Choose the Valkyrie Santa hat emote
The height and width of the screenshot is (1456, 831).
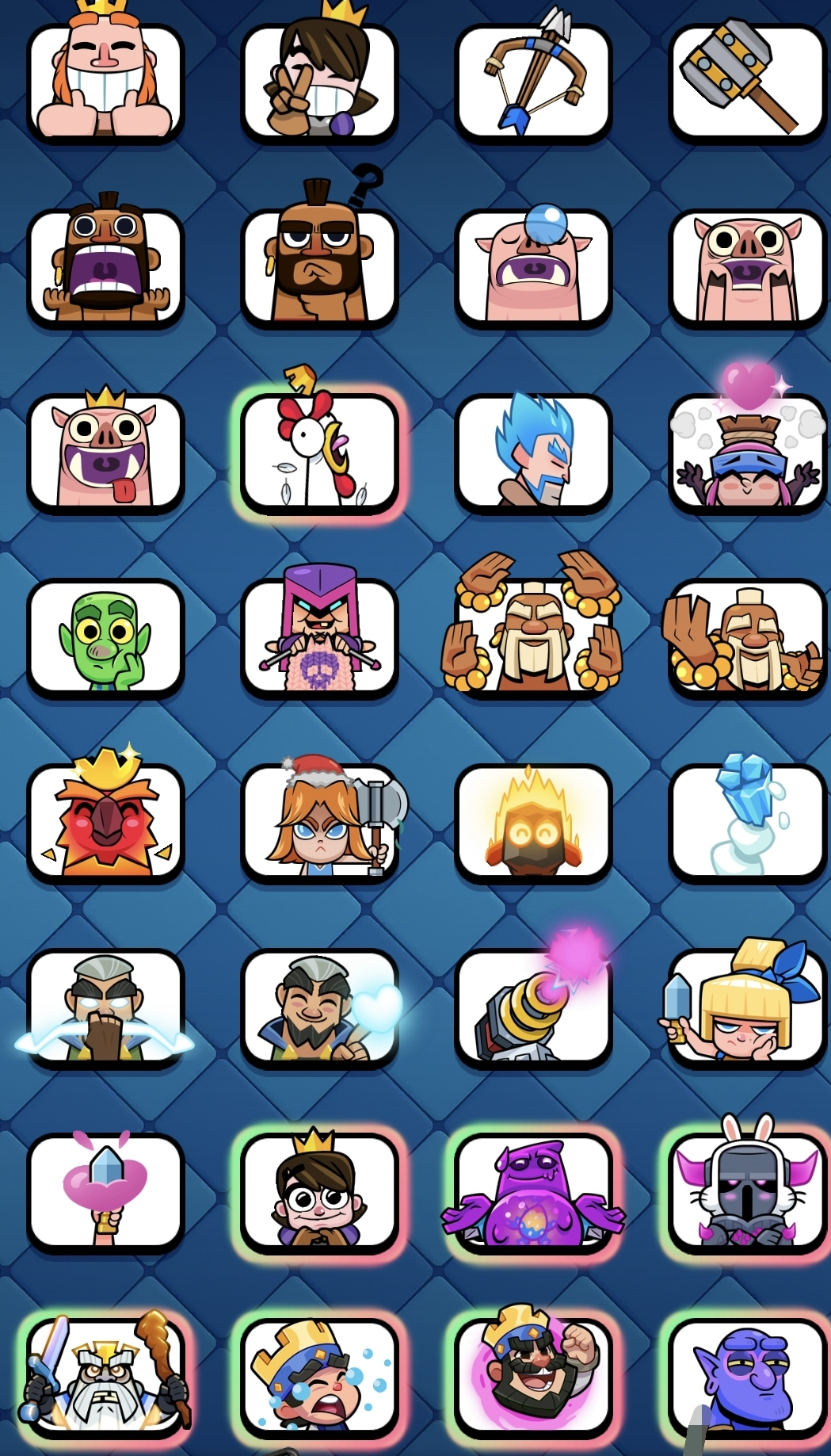[x=319, y=822]
